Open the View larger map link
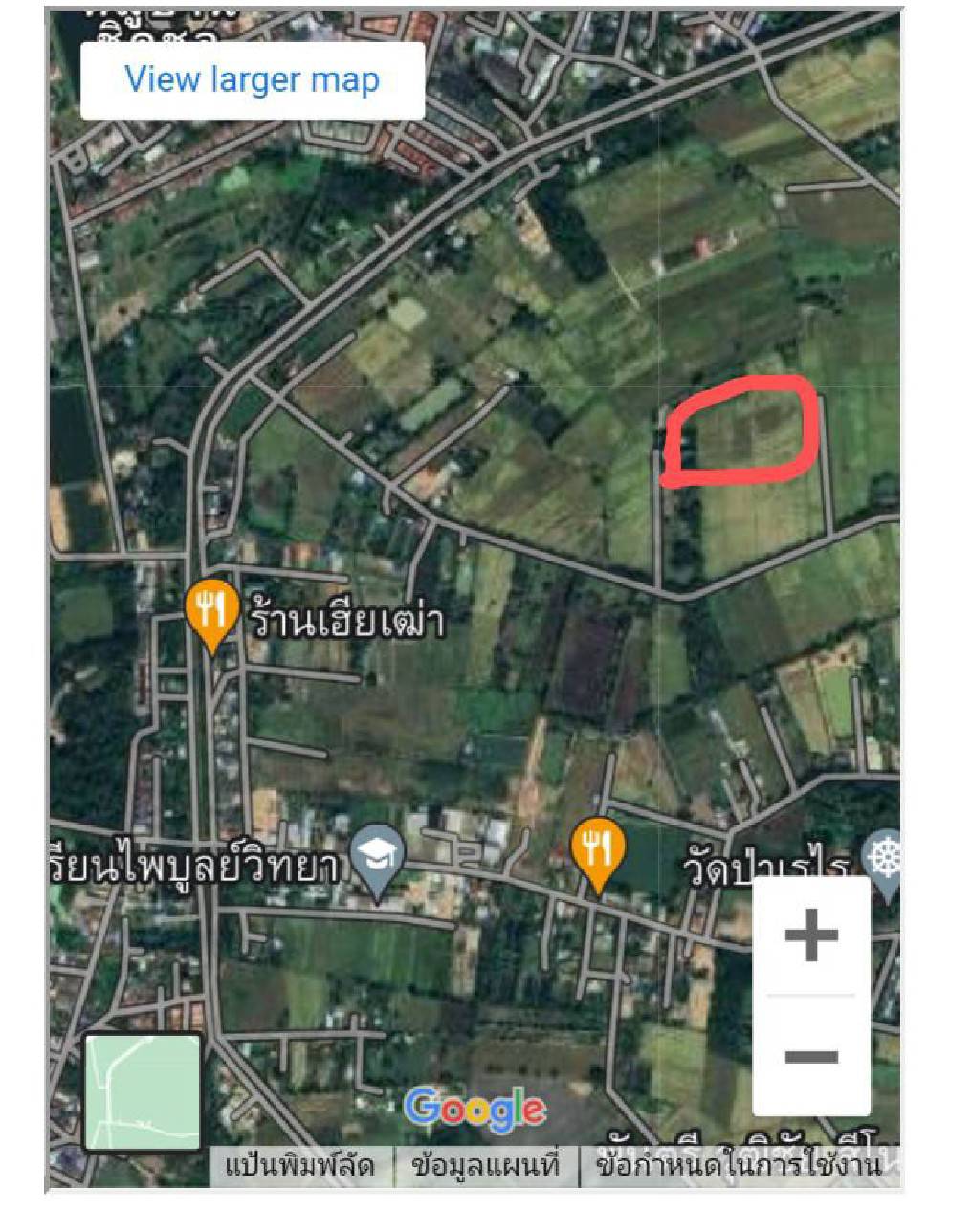This screenshot has height=1232, width=972. pos(252,79)
